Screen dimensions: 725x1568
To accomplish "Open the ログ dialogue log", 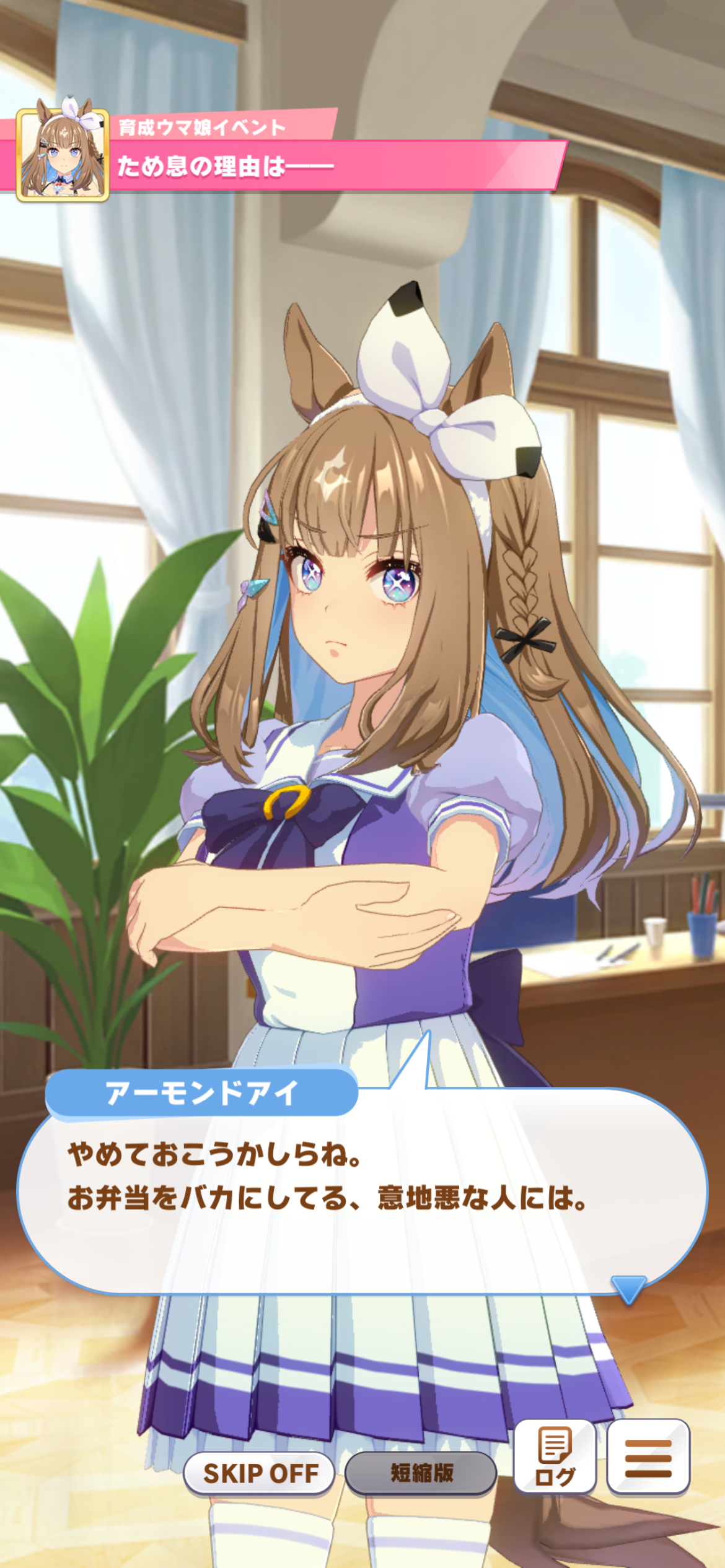I will 555,1457.
